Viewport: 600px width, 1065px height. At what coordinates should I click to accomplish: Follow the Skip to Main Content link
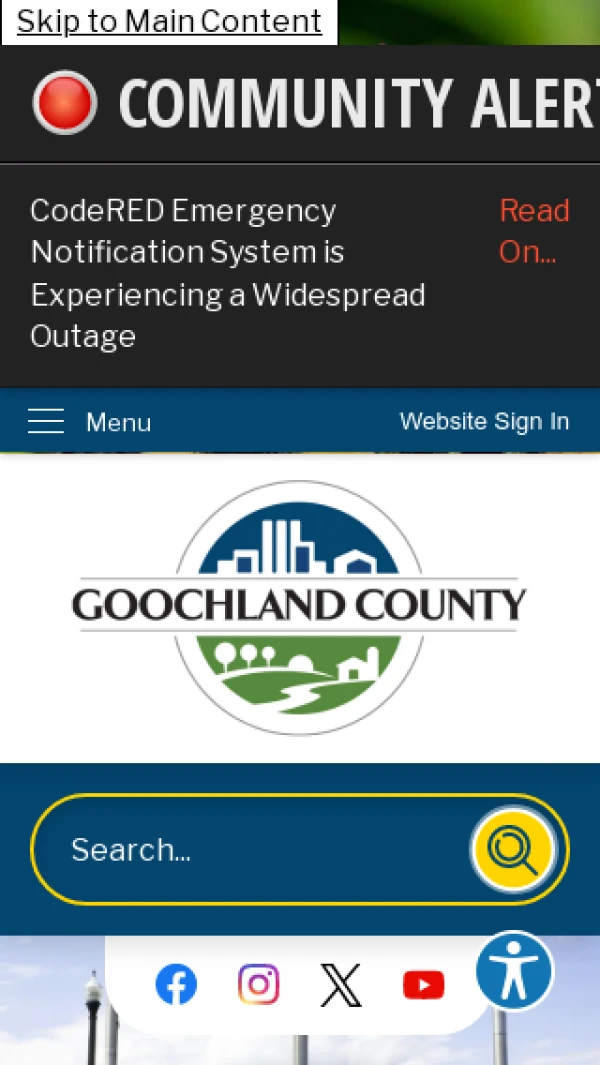pyautogui.click(x=169, y=21)
